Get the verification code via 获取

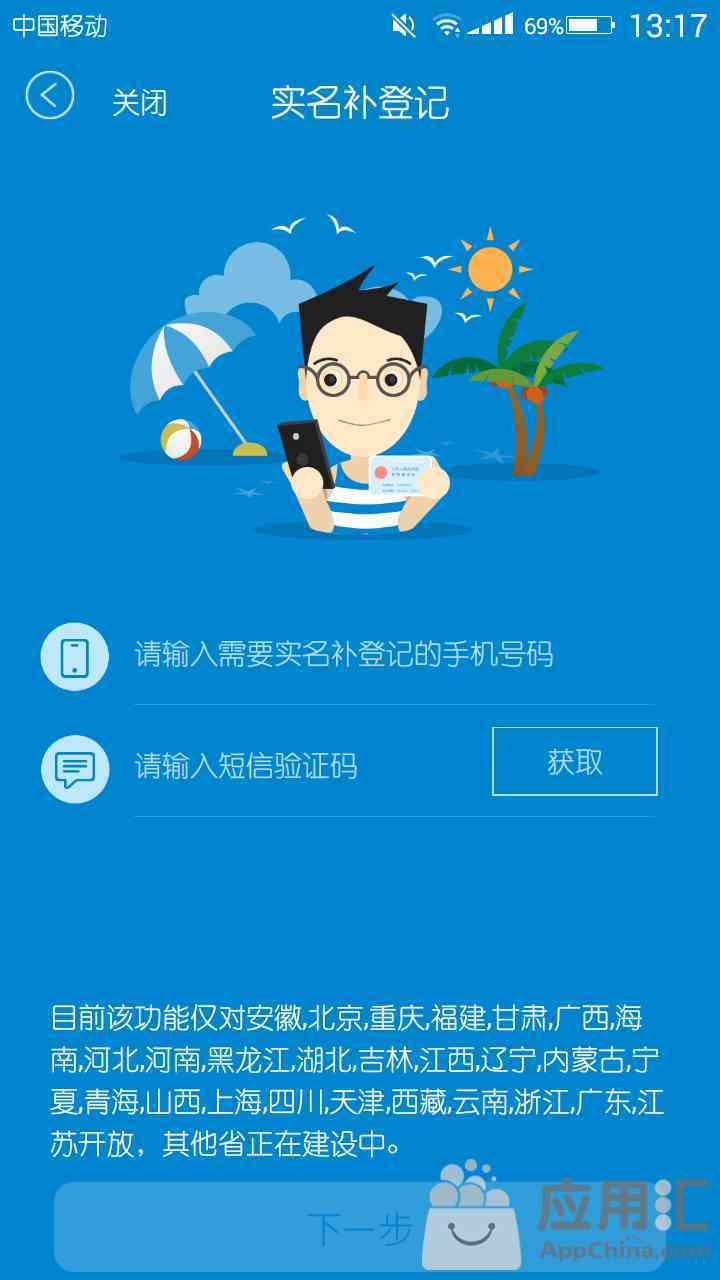[x=574, y=762]
